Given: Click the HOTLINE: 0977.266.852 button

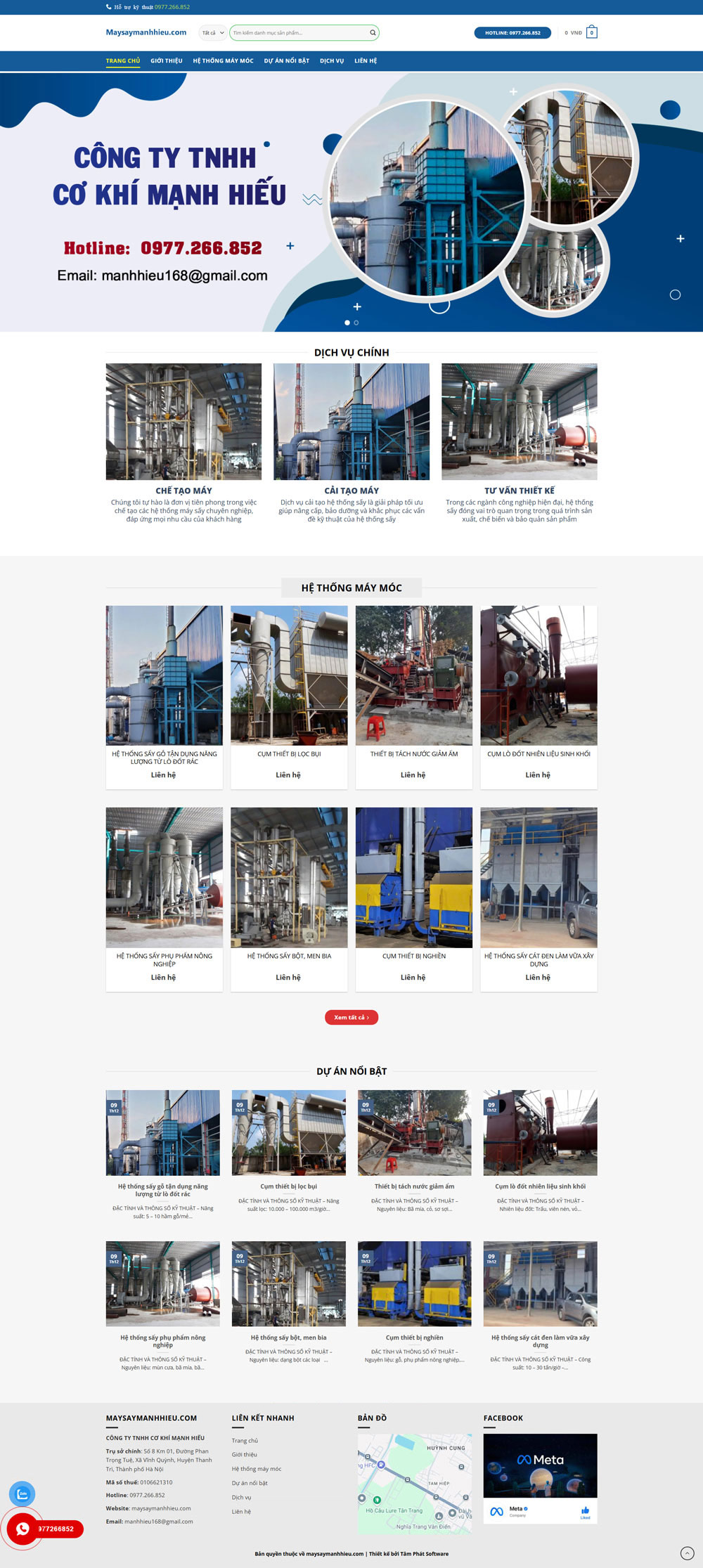Looking at the screenshot, I should pyautogui.click(x=513, y=32).
